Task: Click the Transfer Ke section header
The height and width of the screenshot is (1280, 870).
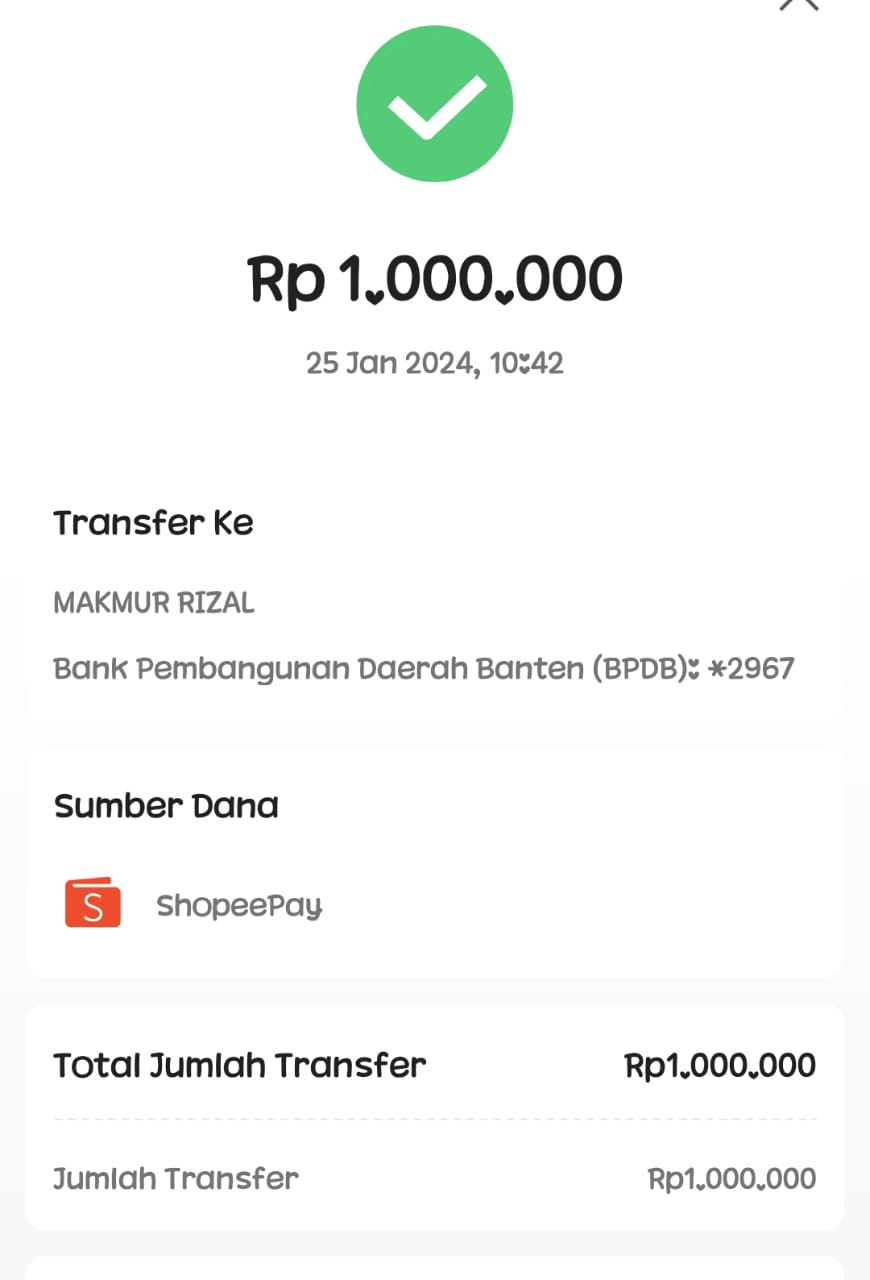Action: point(153,522)
